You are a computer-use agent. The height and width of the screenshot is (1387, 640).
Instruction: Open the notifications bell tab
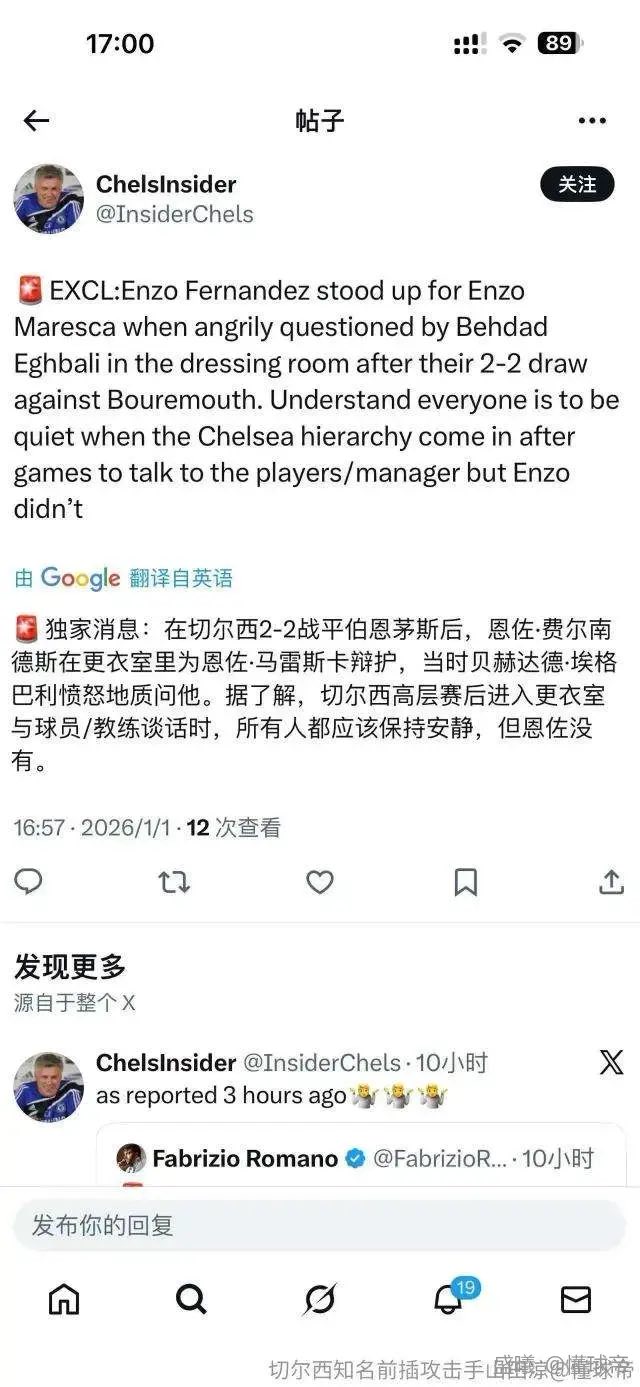point(448,1299)
